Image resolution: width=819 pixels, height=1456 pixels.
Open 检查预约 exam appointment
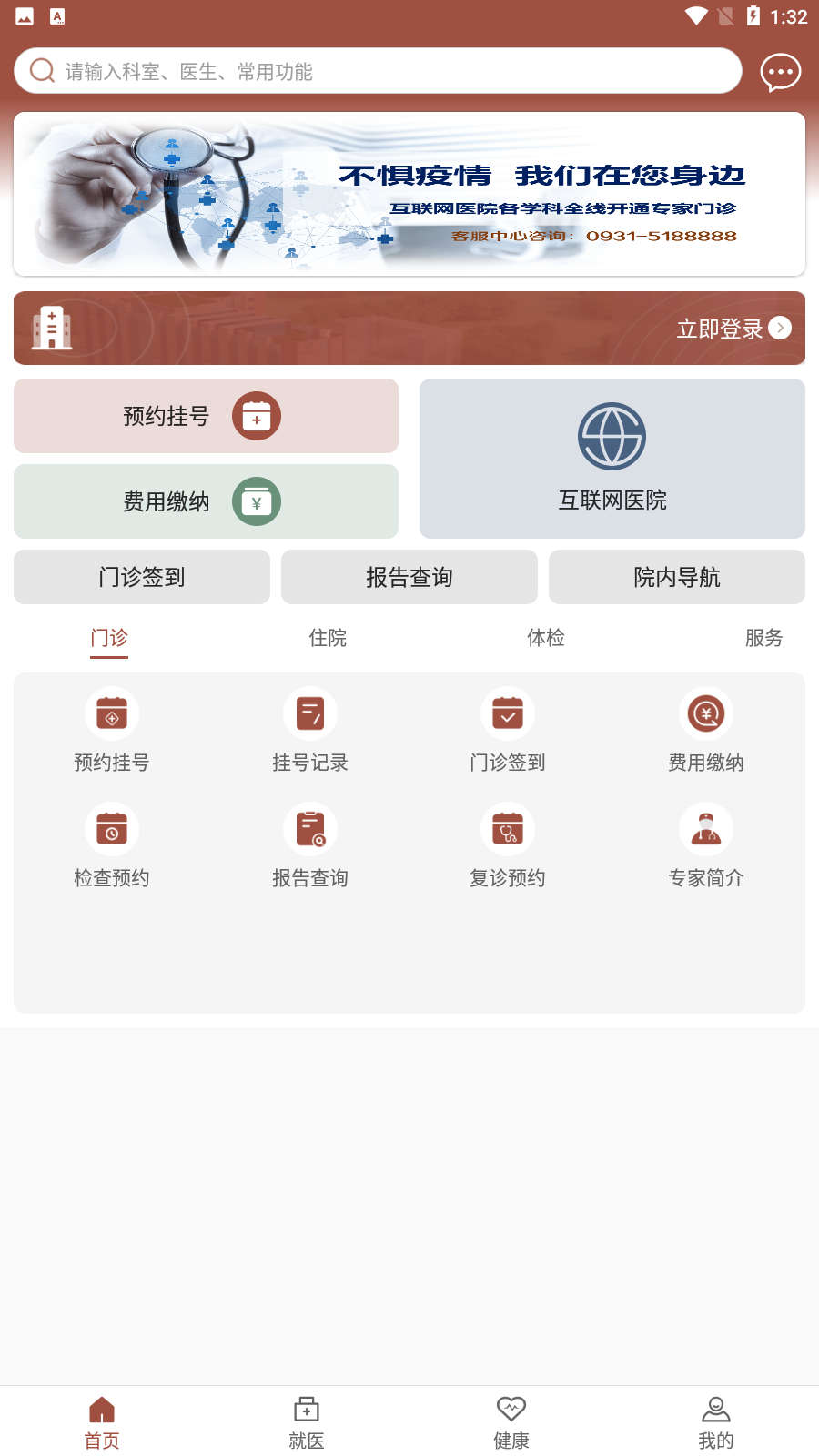click(112, 845)
